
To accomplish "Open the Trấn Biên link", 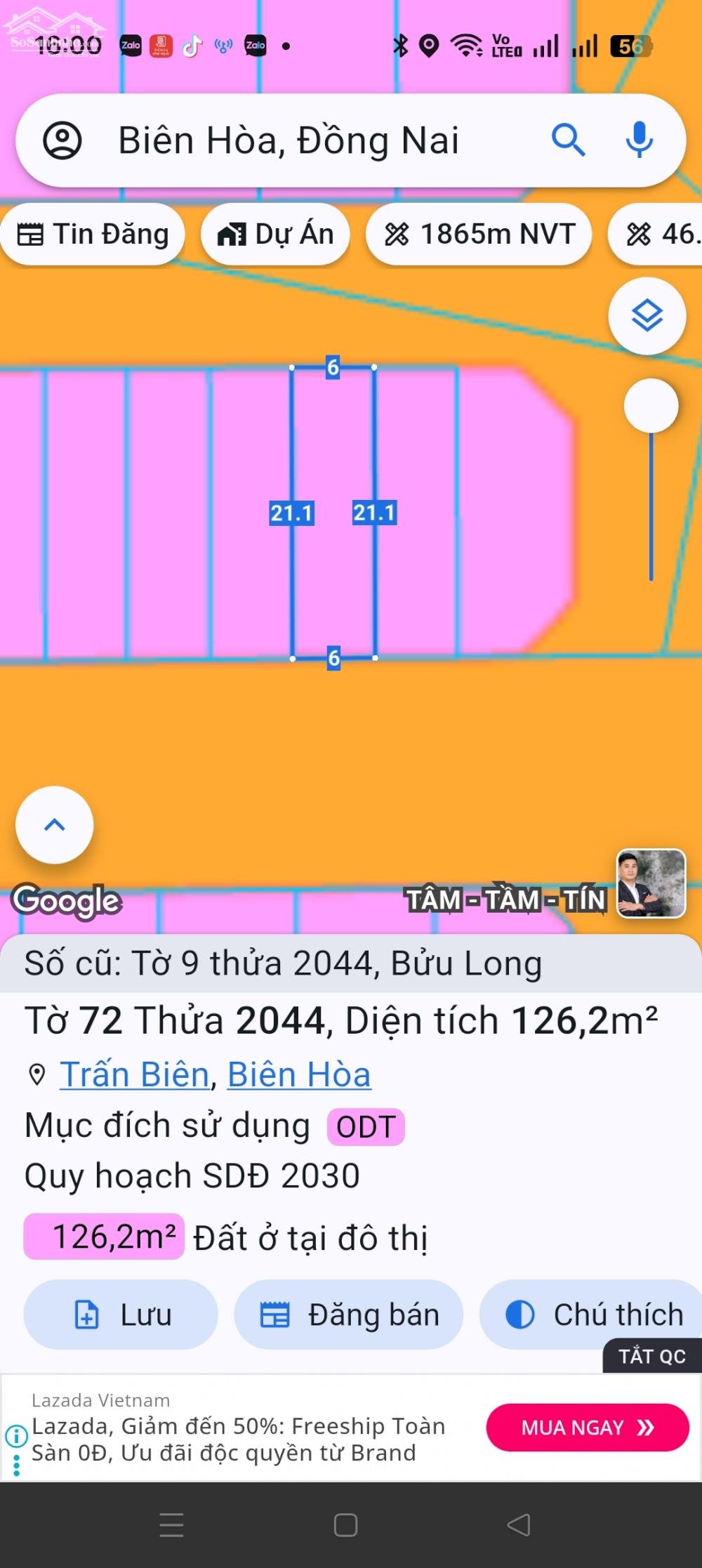I will 135,1073.
